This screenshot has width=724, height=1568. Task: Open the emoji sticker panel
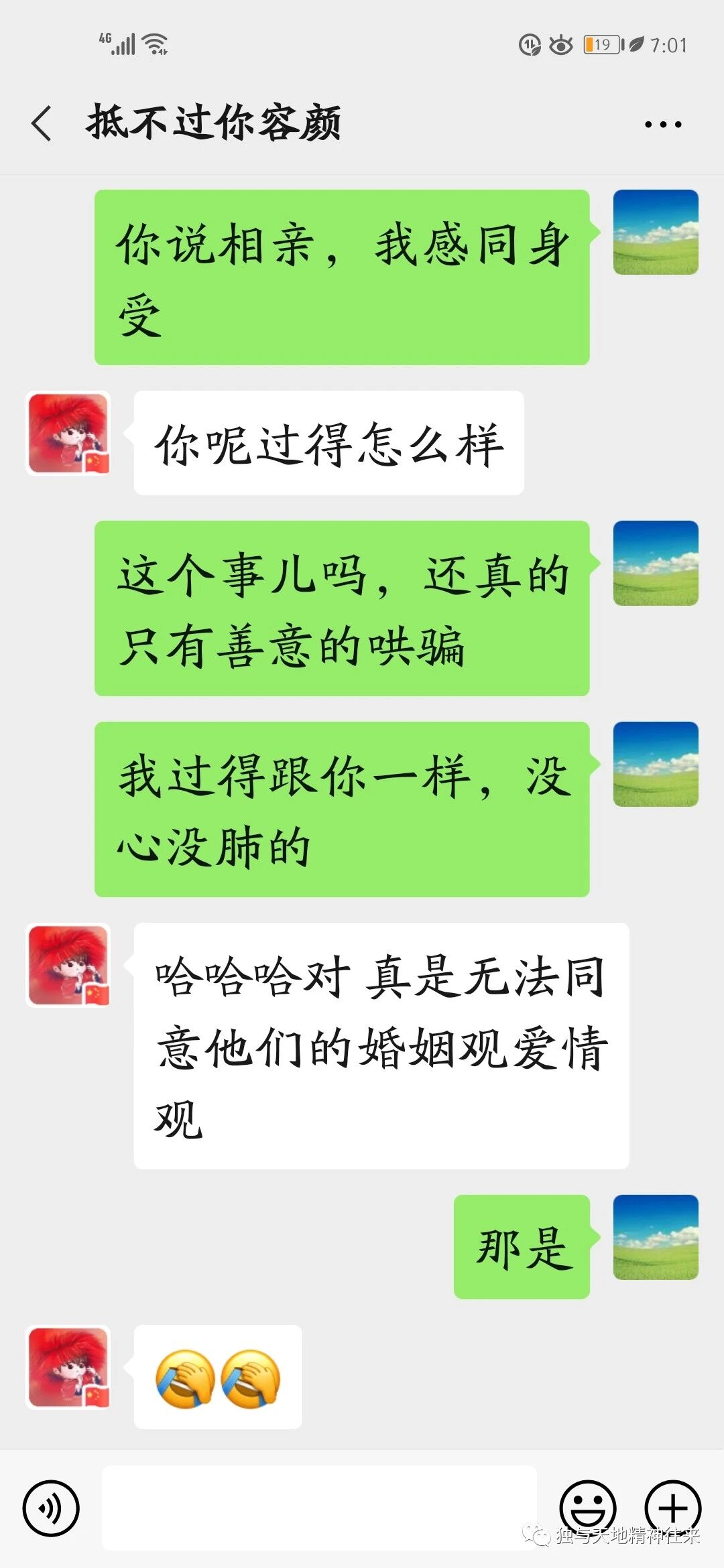(x=588, y=1508)
